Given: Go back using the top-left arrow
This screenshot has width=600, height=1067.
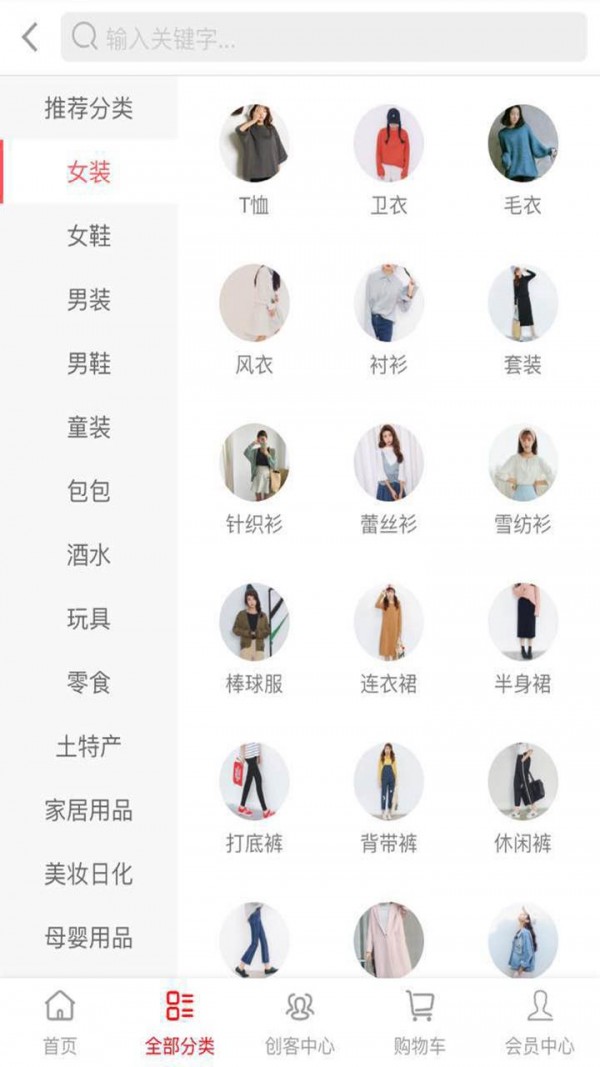Looking at the screenshot, I should pyautogui.click(x=30, y=37).
